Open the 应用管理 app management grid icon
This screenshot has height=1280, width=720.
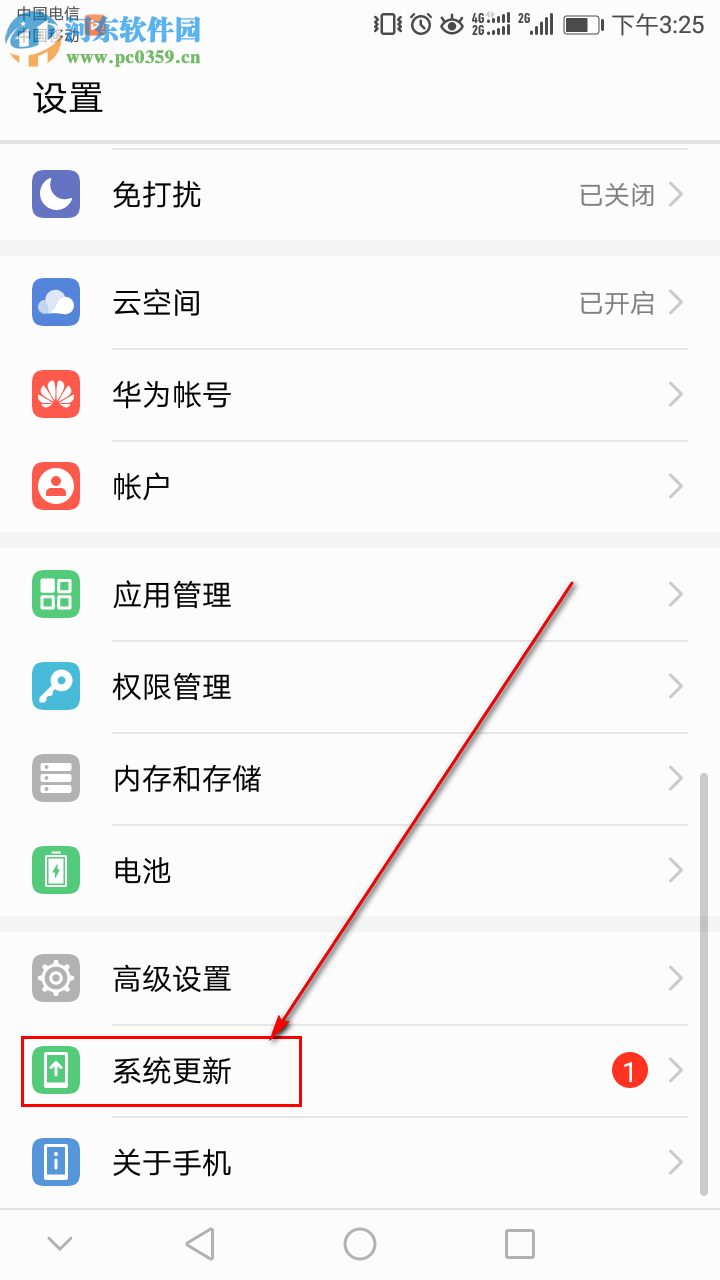tap(55, 594)
